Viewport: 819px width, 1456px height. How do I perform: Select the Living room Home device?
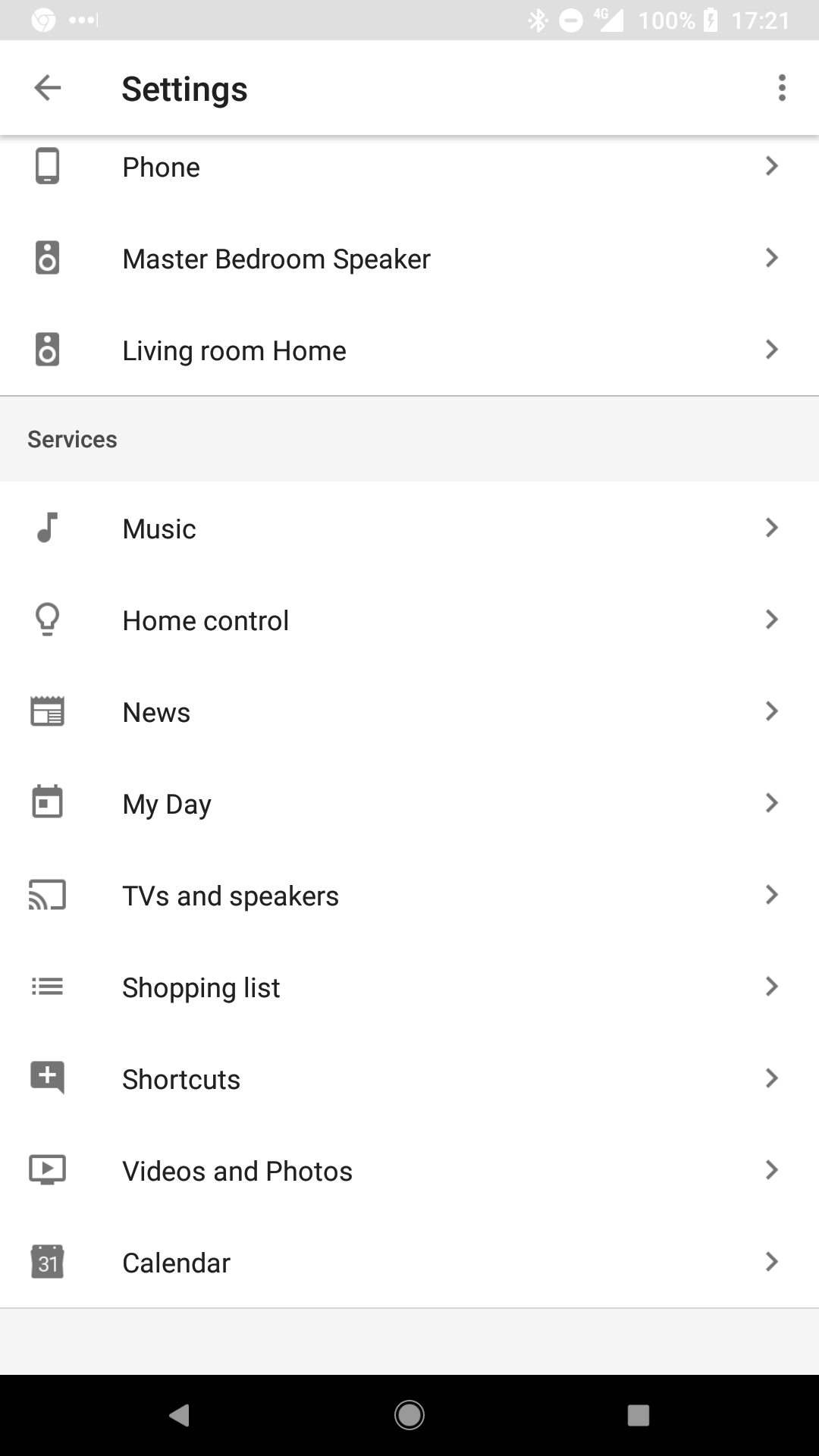409,350
